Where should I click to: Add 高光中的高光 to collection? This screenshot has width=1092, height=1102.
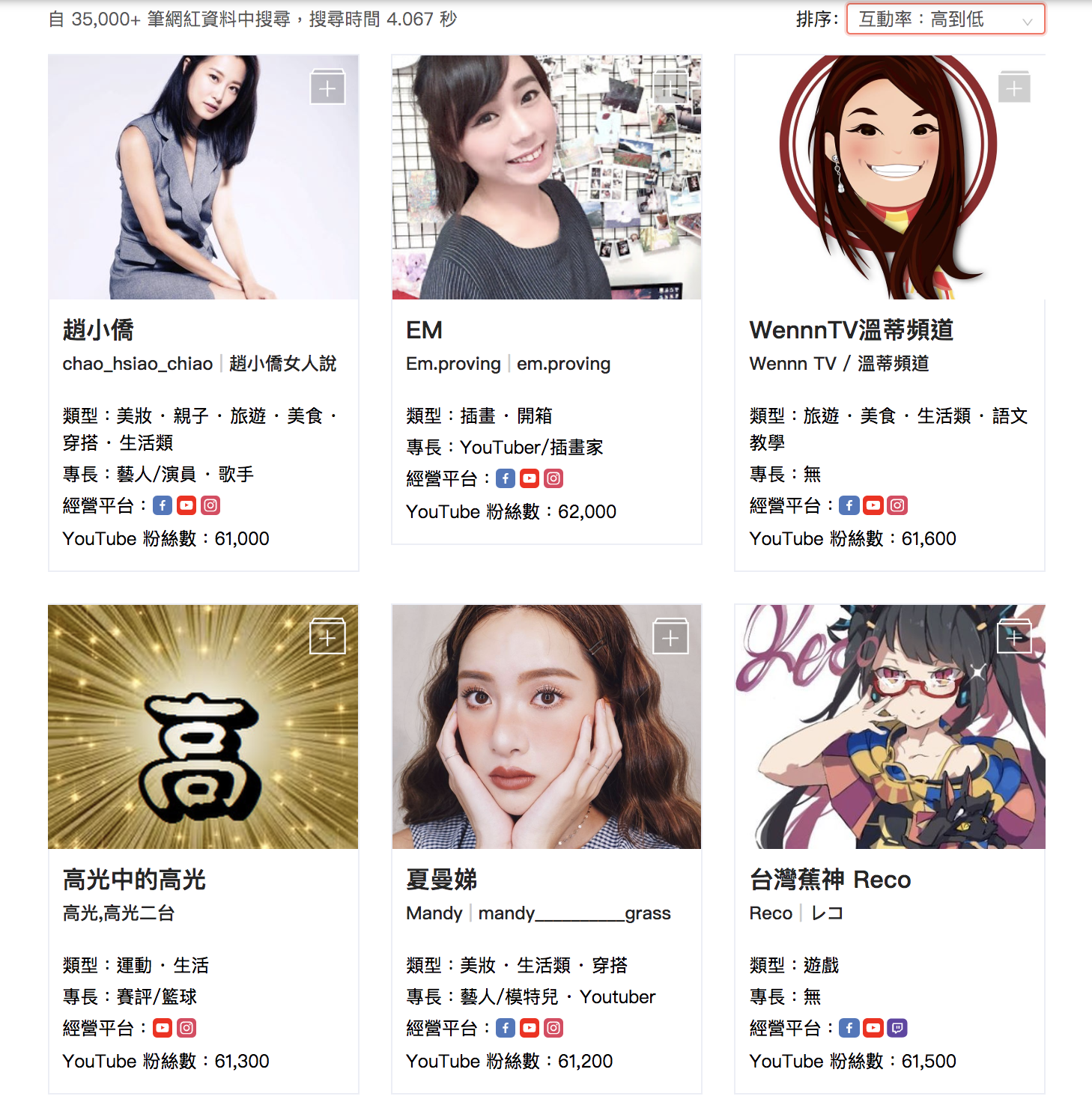tap(327, 637)
